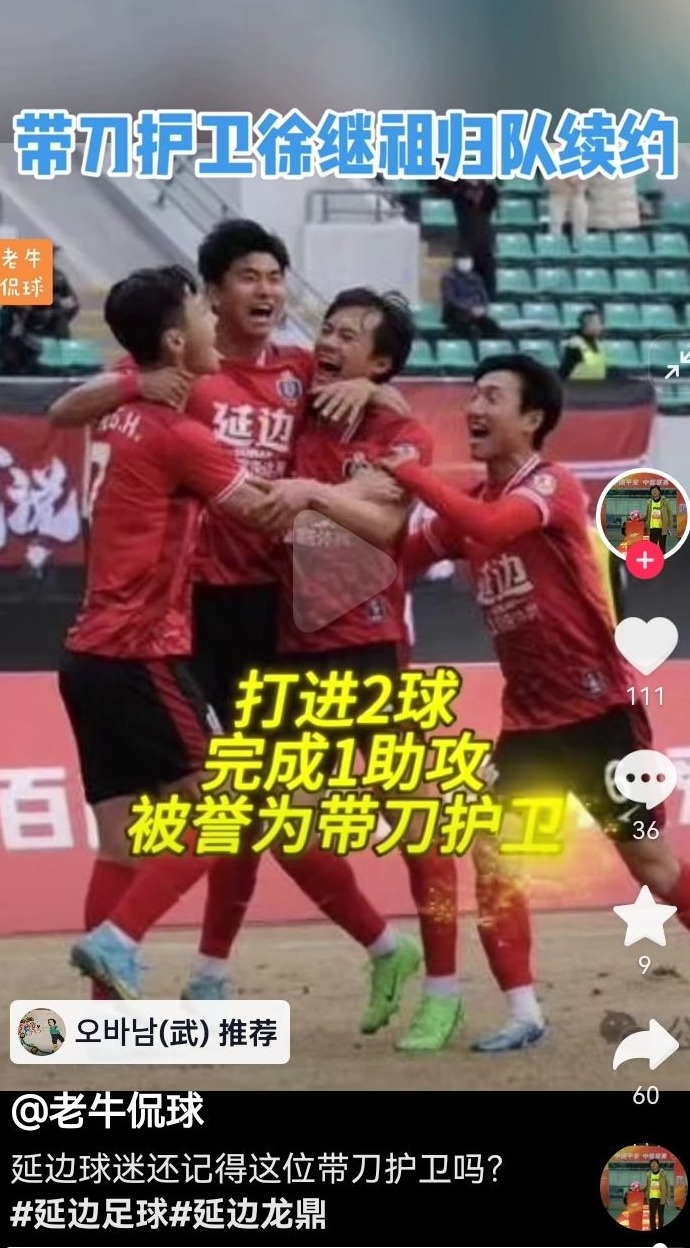Screen dimensions: 690x1248
Task: Add video to favorites with star icon
Action: point(645,916)
